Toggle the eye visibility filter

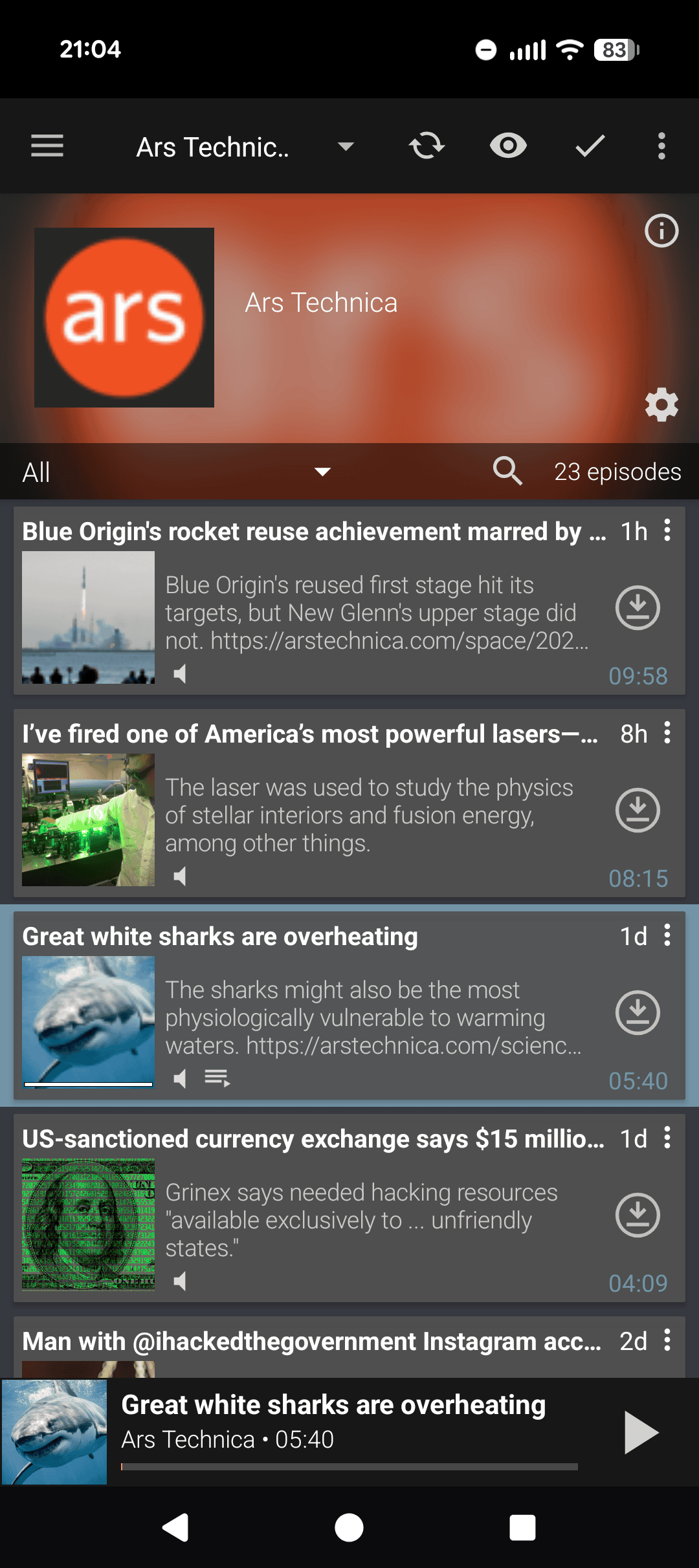point(508,146)
